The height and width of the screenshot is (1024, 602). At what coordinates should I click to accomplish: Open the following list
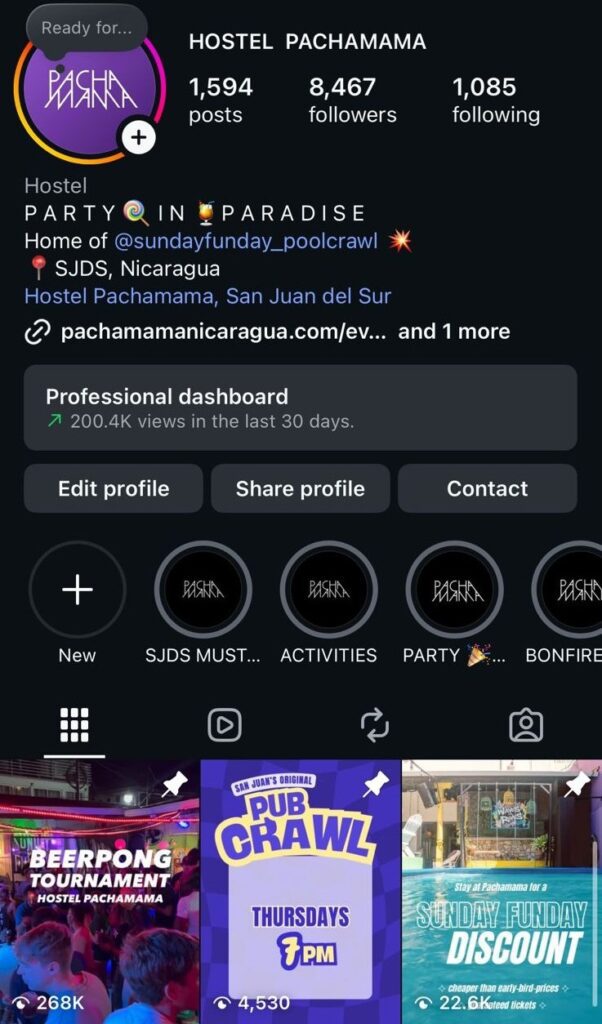click(495, 101)
